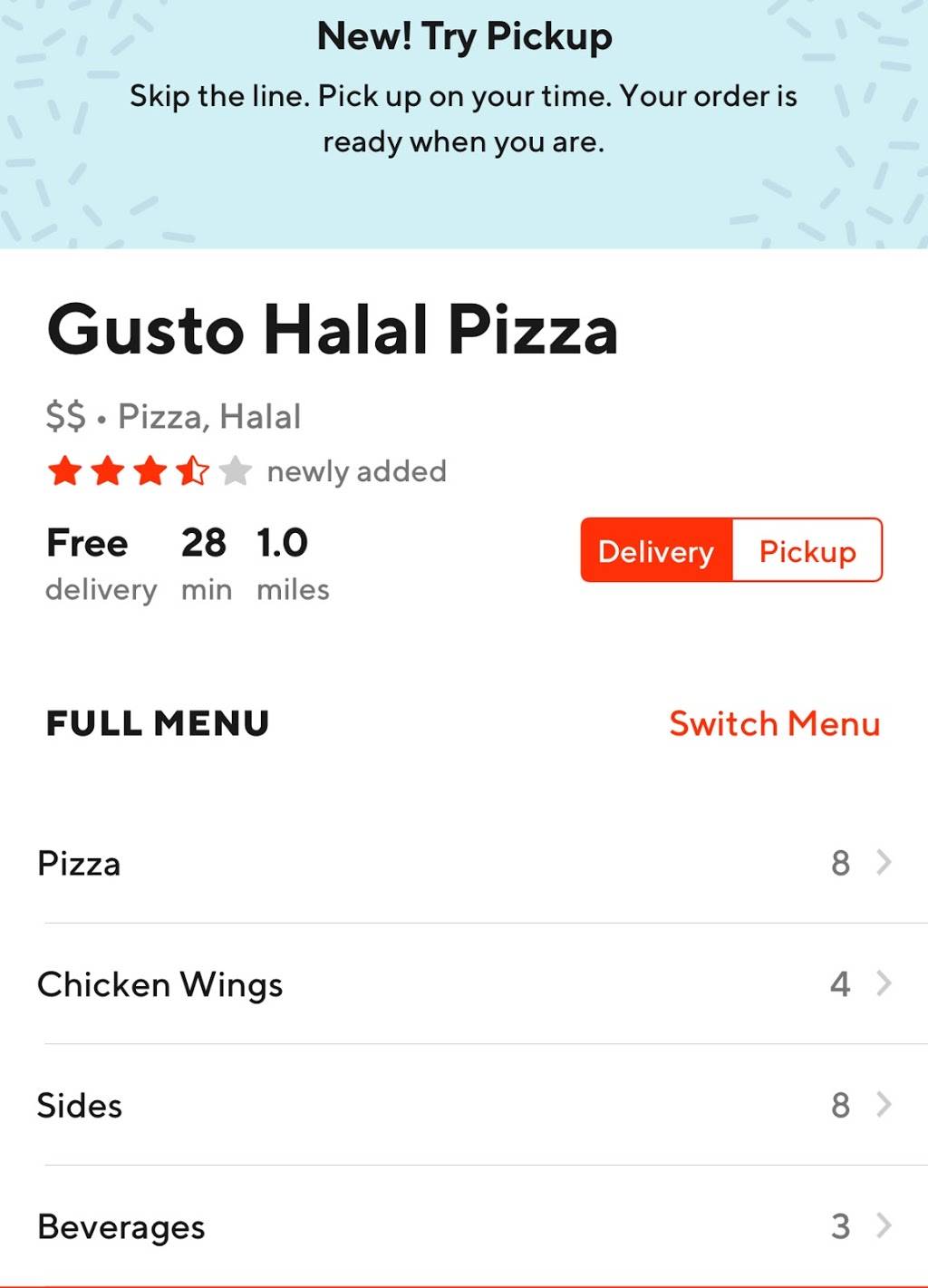Open the FULL MENU section
928x1288 pixels.
(156, 723)
